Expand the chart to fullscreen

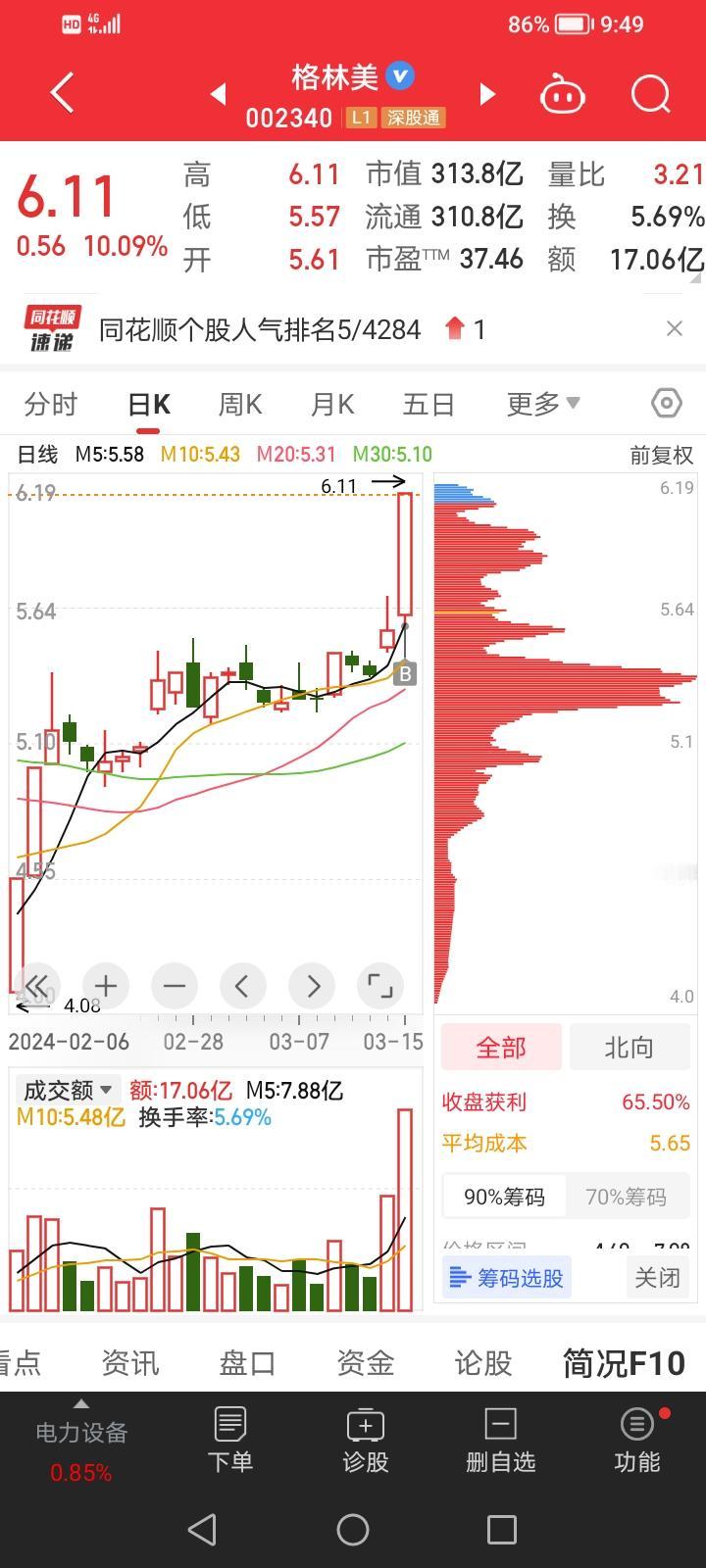pos(379,985)
